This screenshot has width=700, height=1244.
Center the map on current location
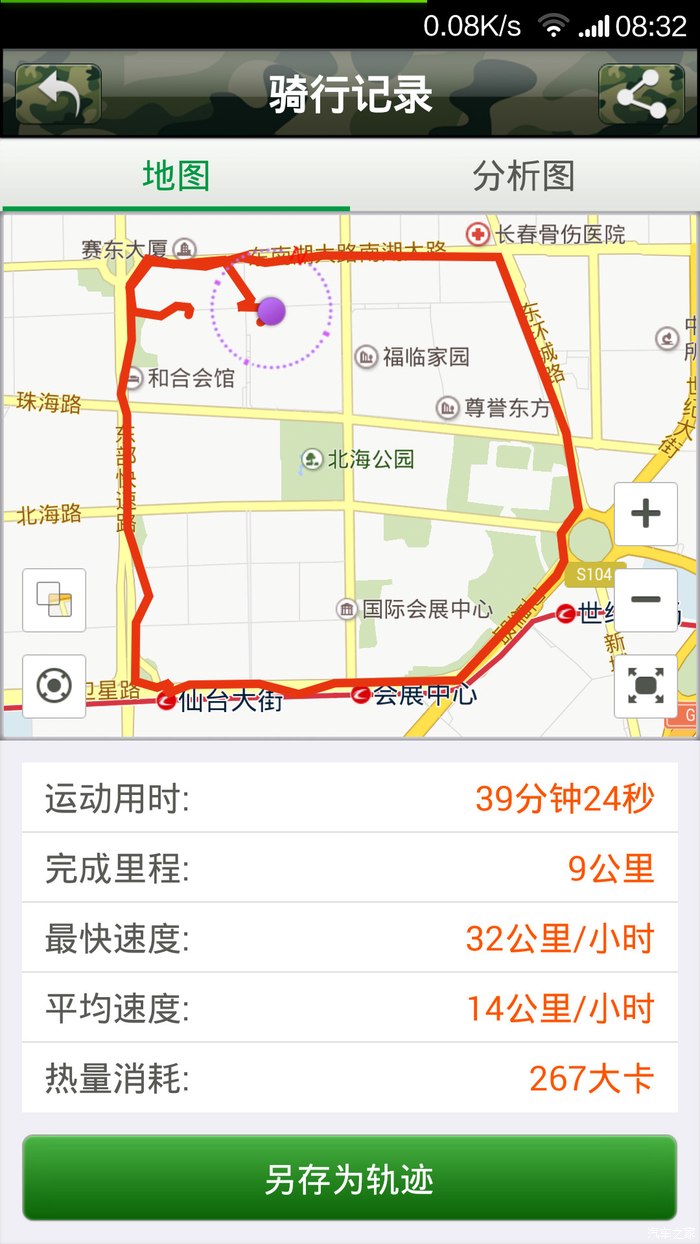pos(54,686)
